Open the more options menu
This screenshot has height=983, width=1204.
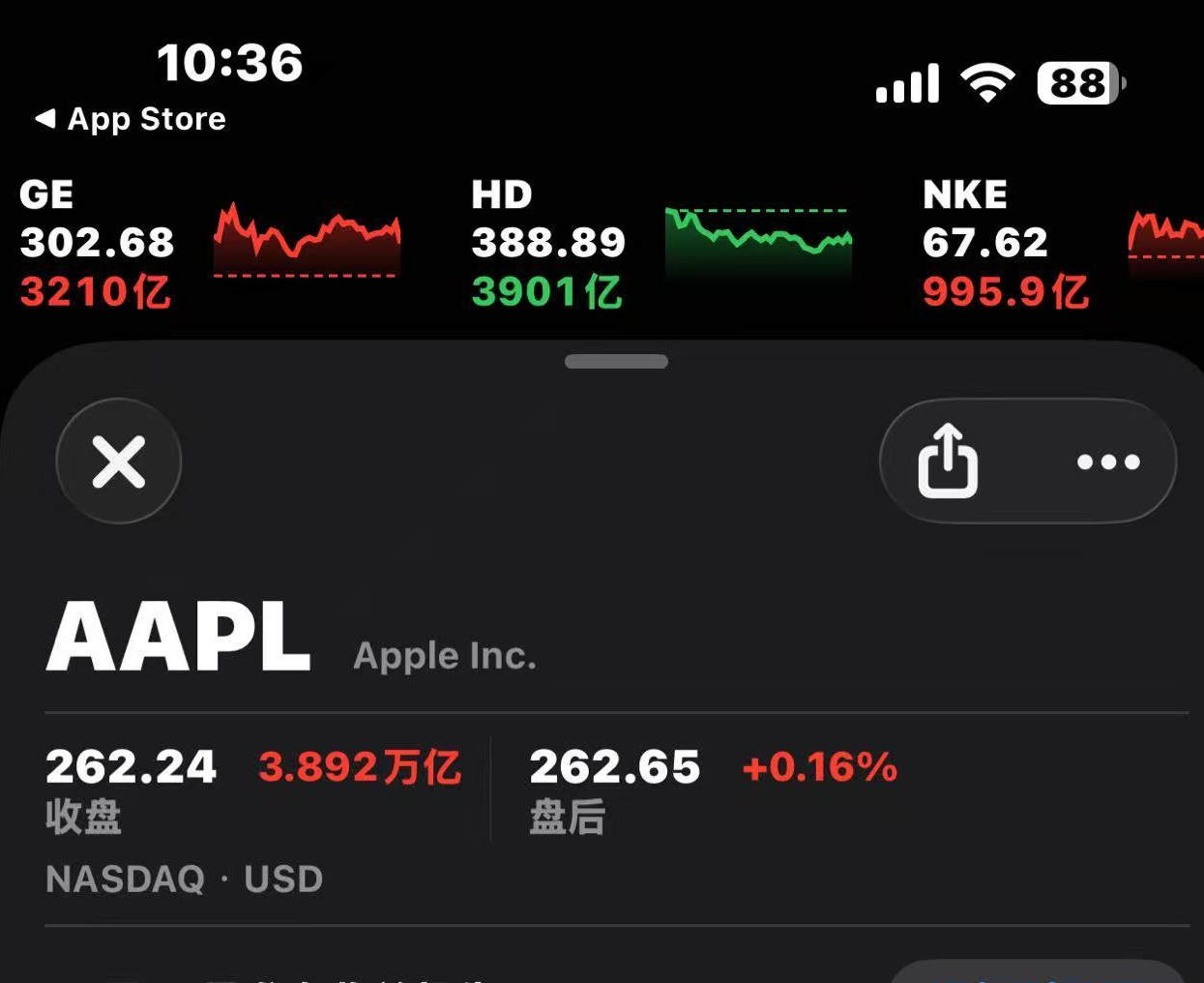tap(1108, 462)
